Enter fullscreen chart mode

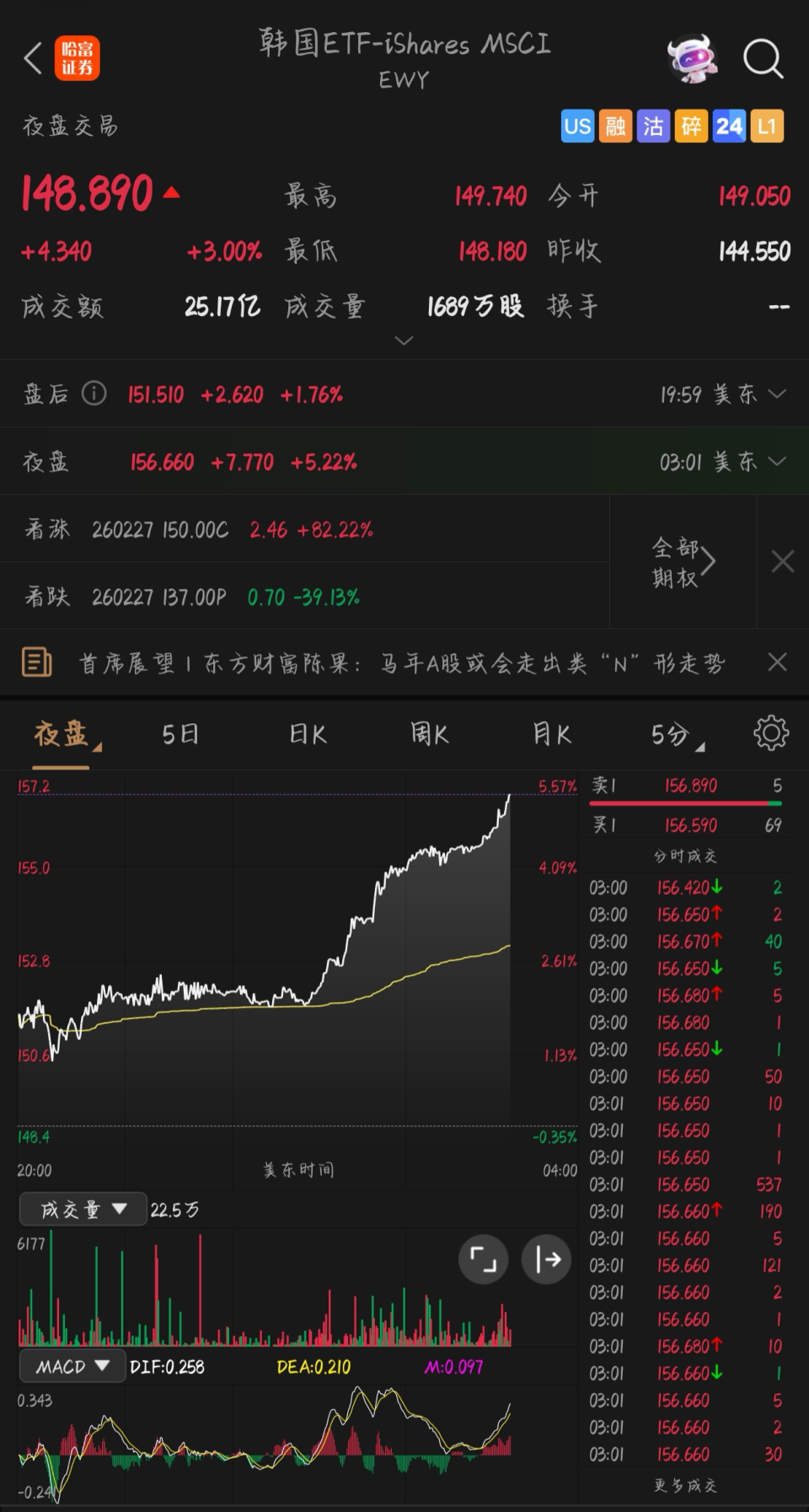483,1258
